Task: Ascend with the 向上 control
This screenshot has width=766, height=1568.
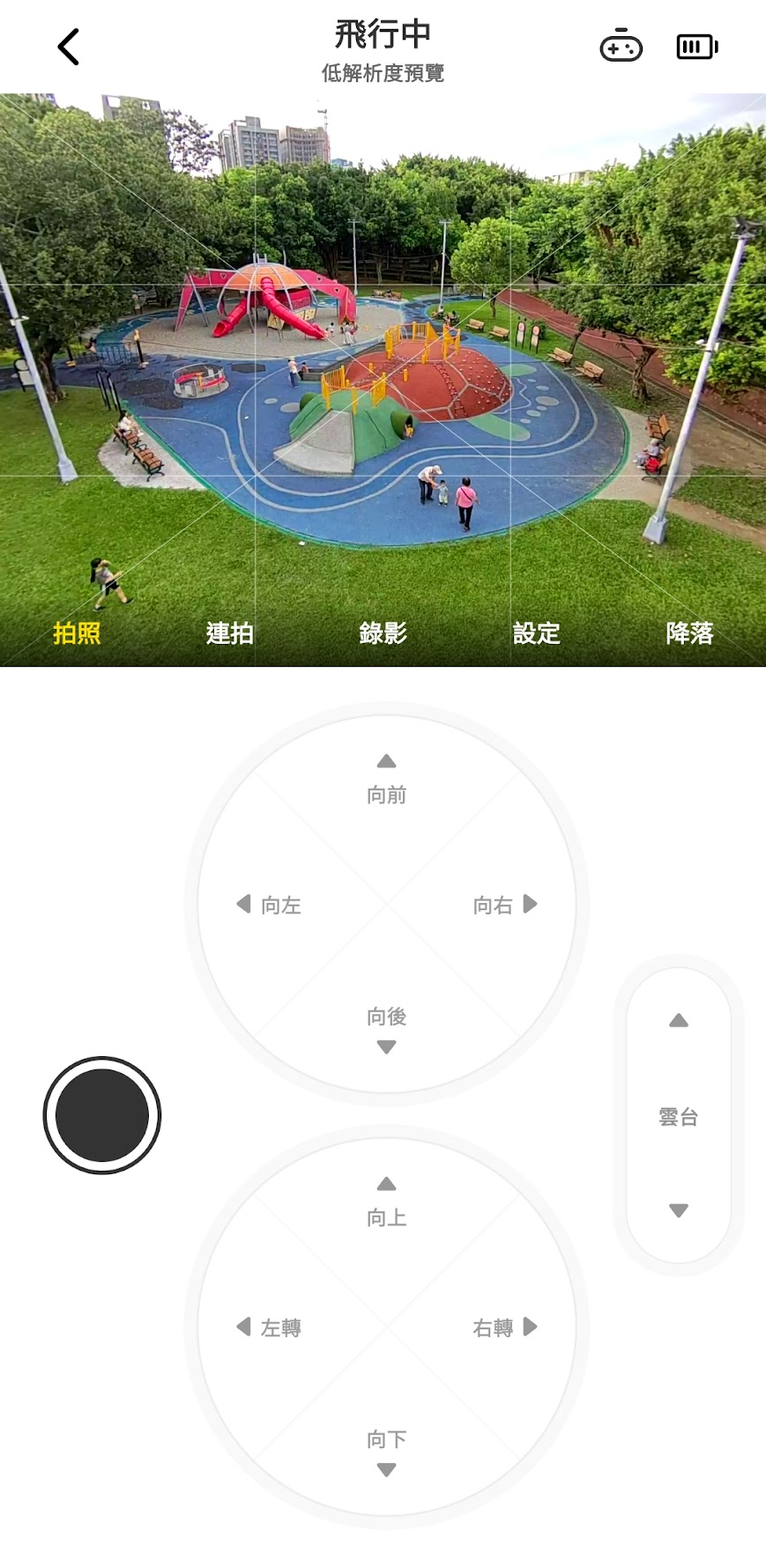Action: [x=386, y=1202]
